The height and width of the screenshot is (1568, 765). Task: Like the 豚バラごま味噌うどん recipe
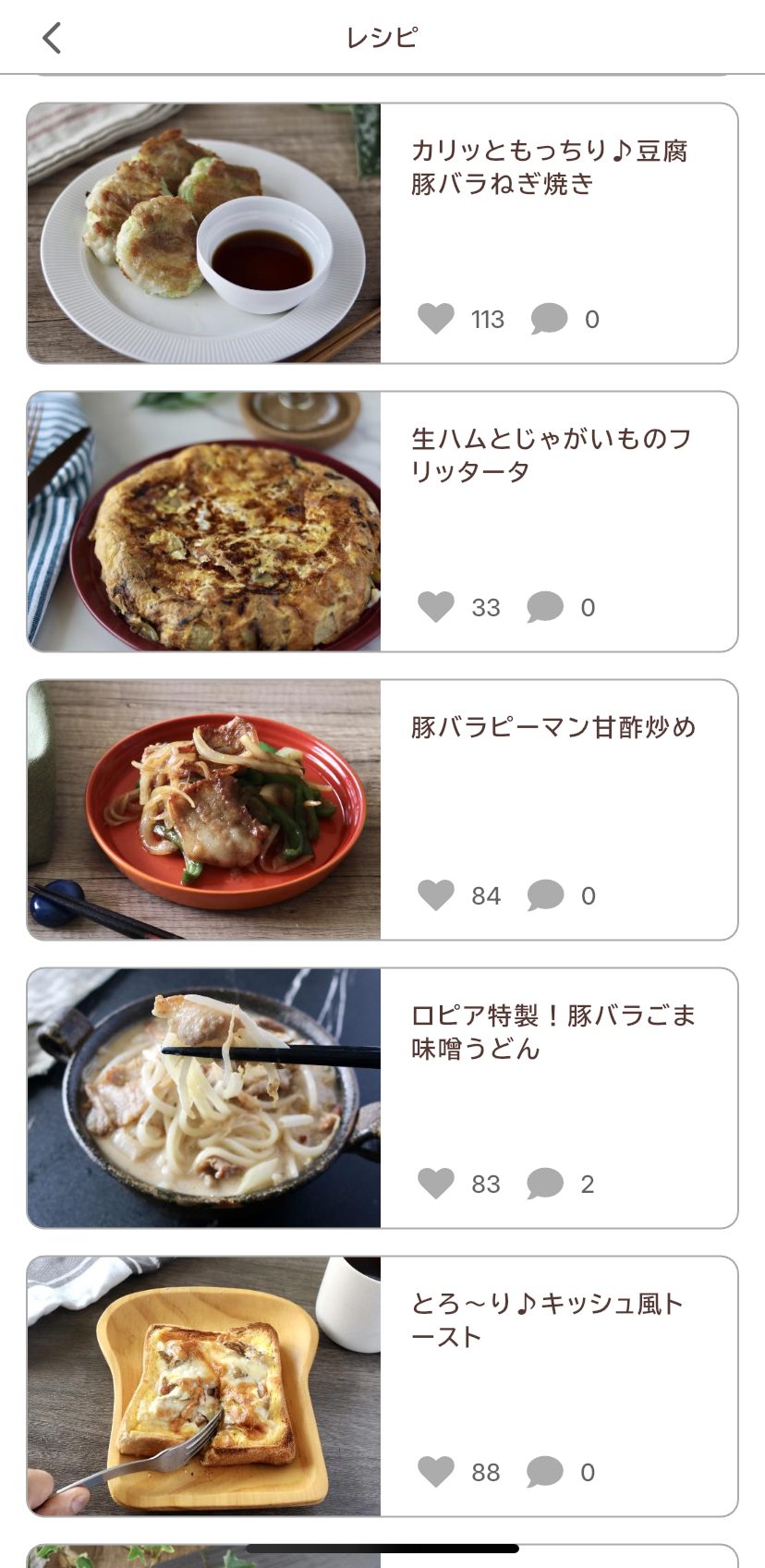[436, 1184]
